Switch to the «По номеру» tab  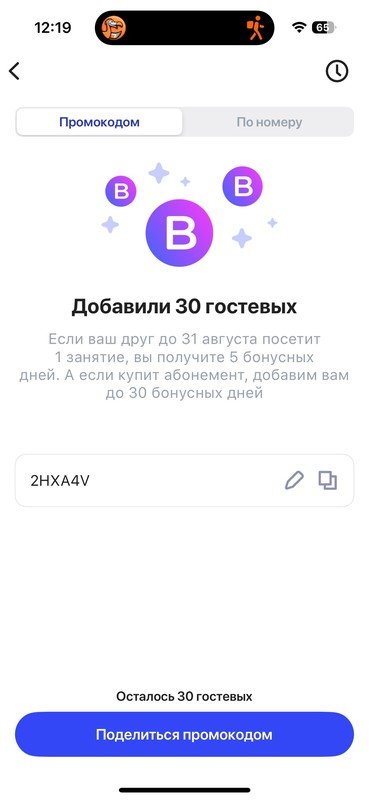pos(268,122)
